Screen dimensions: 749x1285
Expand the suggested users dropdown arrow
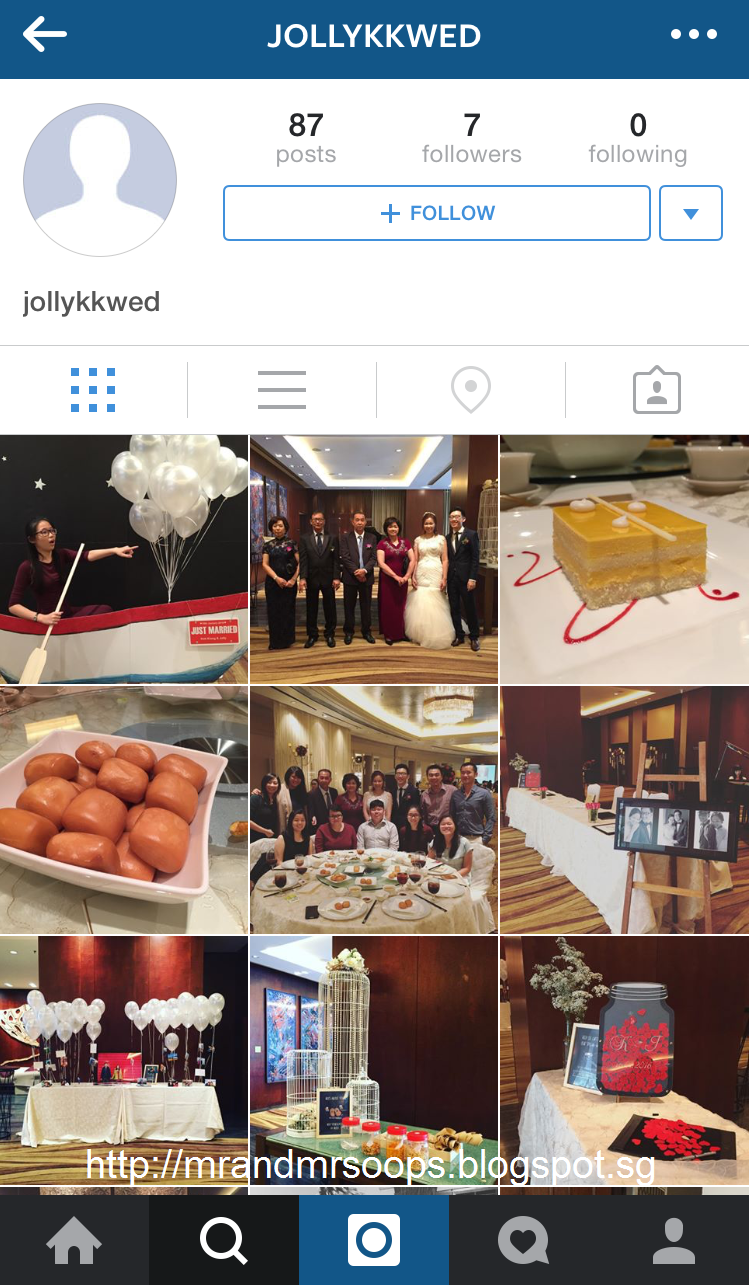tap(691, 213)
